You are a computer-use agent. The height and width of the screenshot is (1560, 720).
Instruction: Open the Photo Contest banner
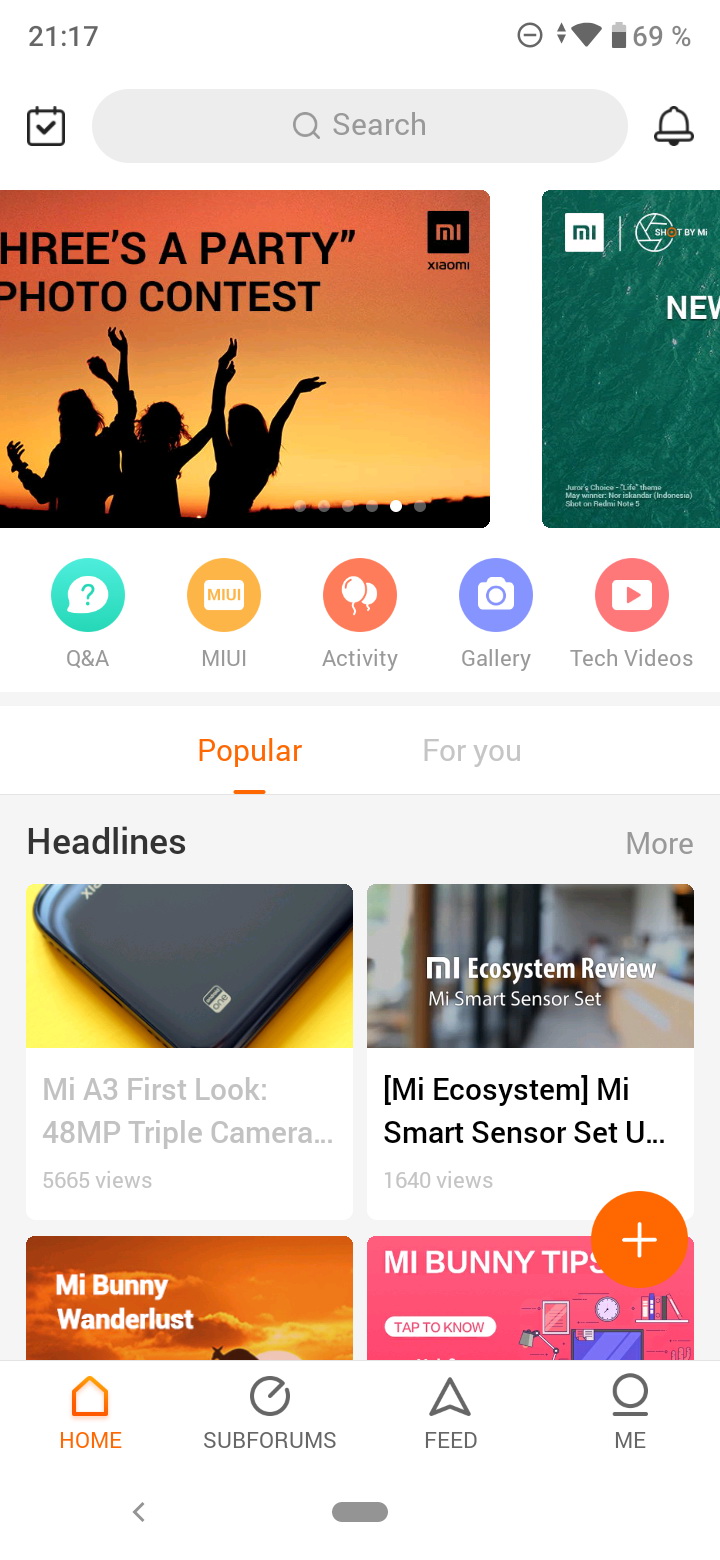click(245, 359)
